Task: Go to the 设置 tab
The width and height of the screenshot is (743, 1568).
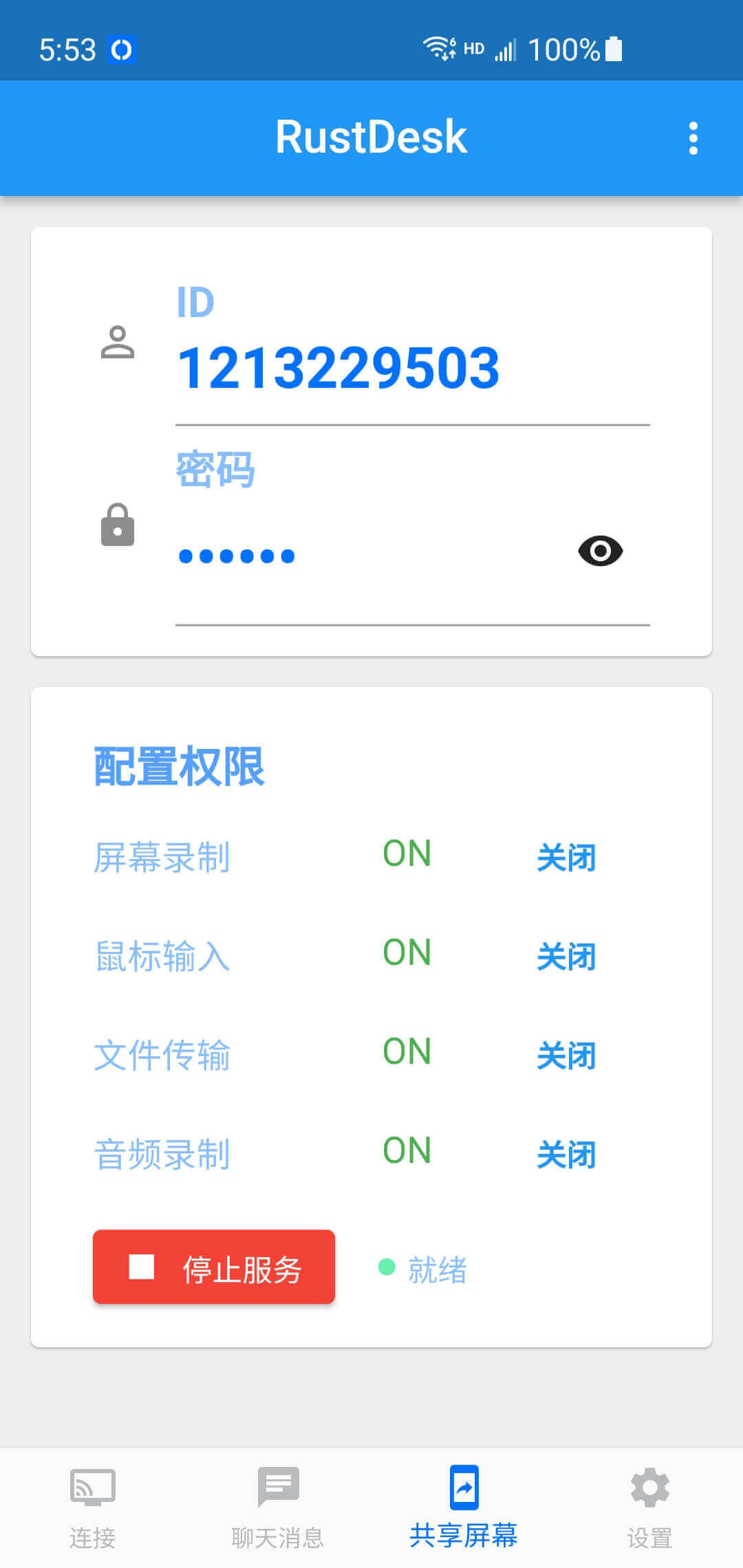Action: 649,1507
